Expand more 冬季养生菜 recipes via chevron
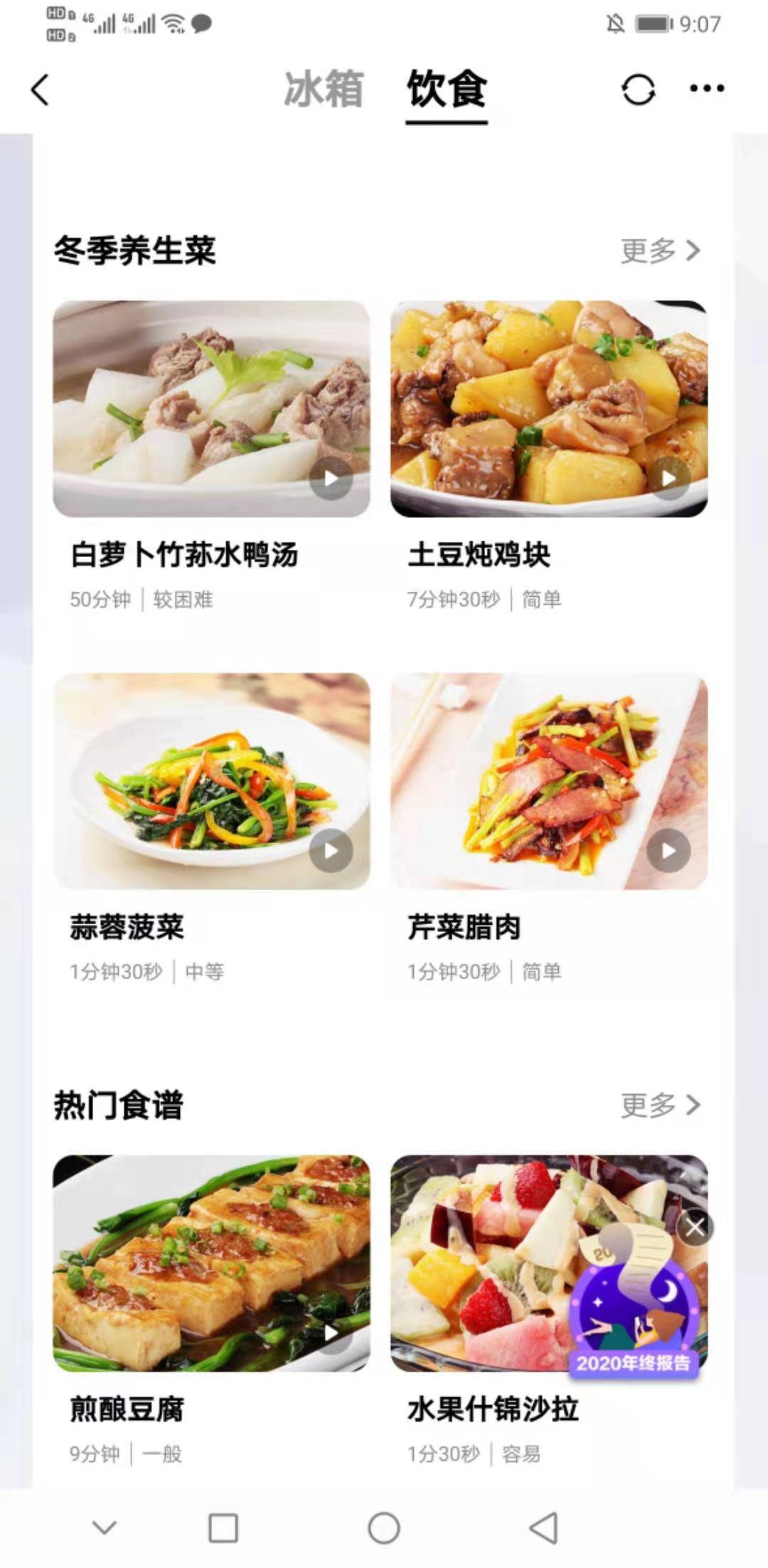Screen dimensions: 768x1568 point(690,252)
